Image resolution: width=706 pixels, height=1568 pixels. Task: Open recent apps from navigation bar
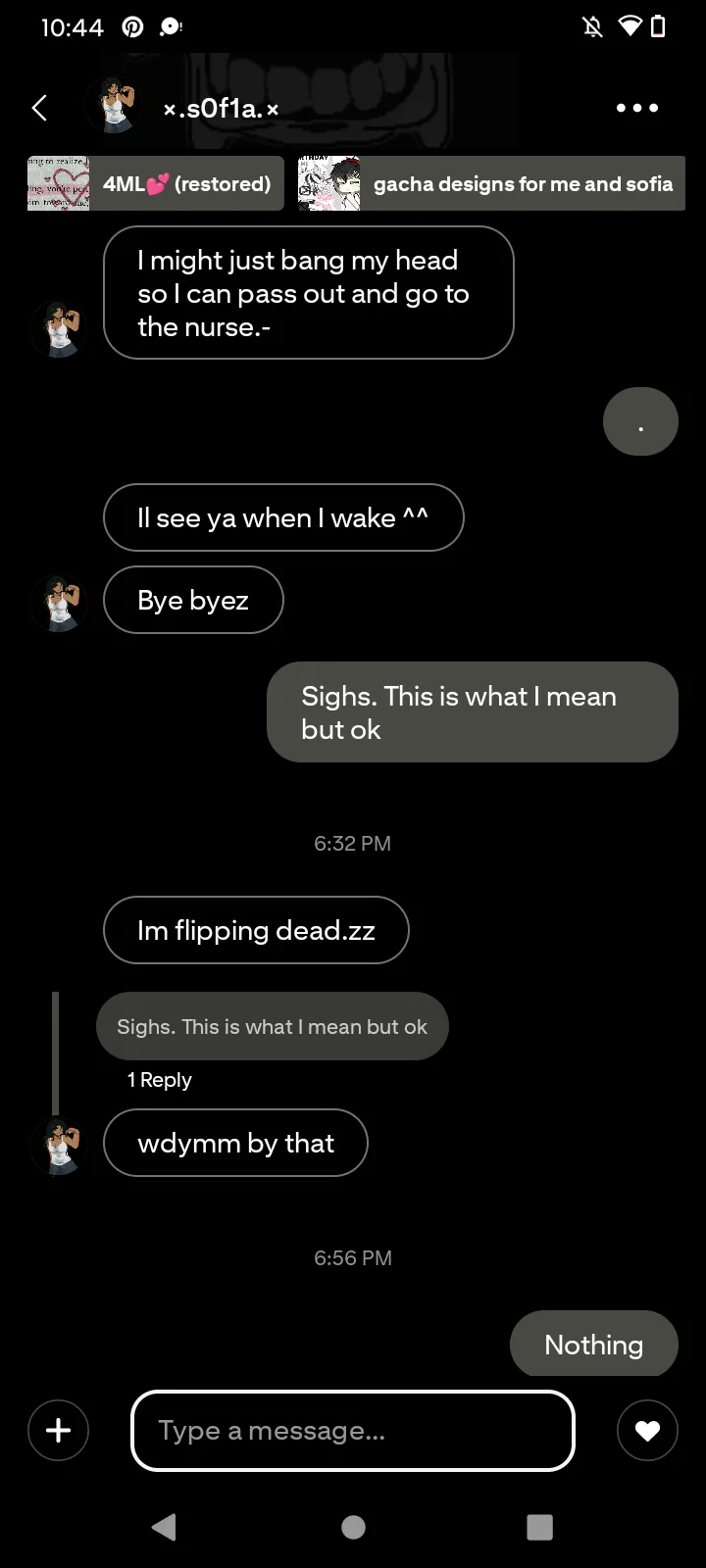click(539, 1527)
